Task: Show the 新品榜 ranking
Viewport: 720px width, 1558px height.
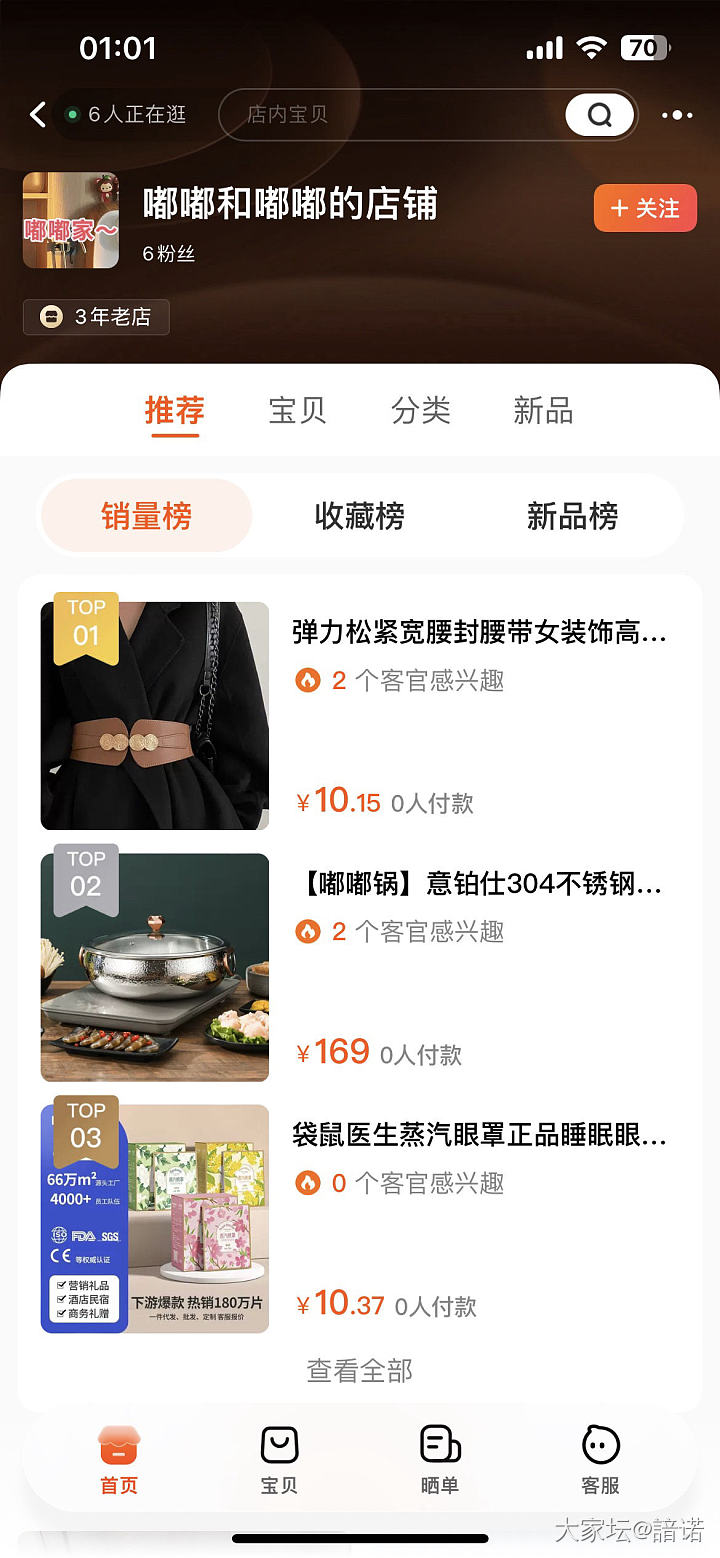Action: click(x=572, y=516)
